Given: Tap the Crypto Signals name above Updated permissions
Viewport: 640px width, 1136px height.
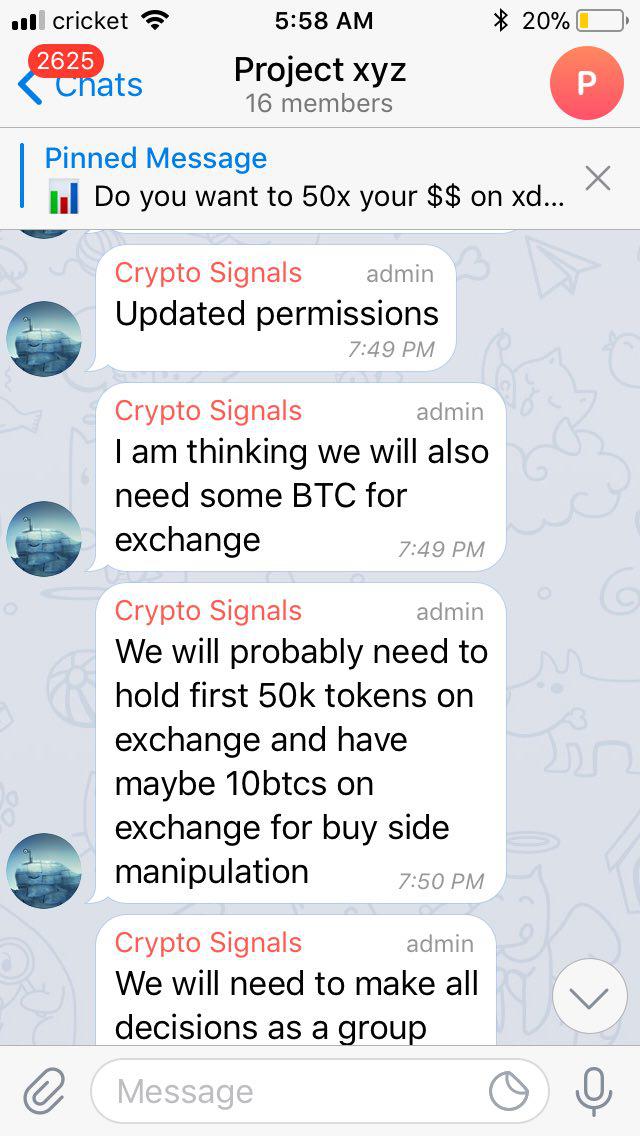Looking at the screenshot, I should point(208,272).
